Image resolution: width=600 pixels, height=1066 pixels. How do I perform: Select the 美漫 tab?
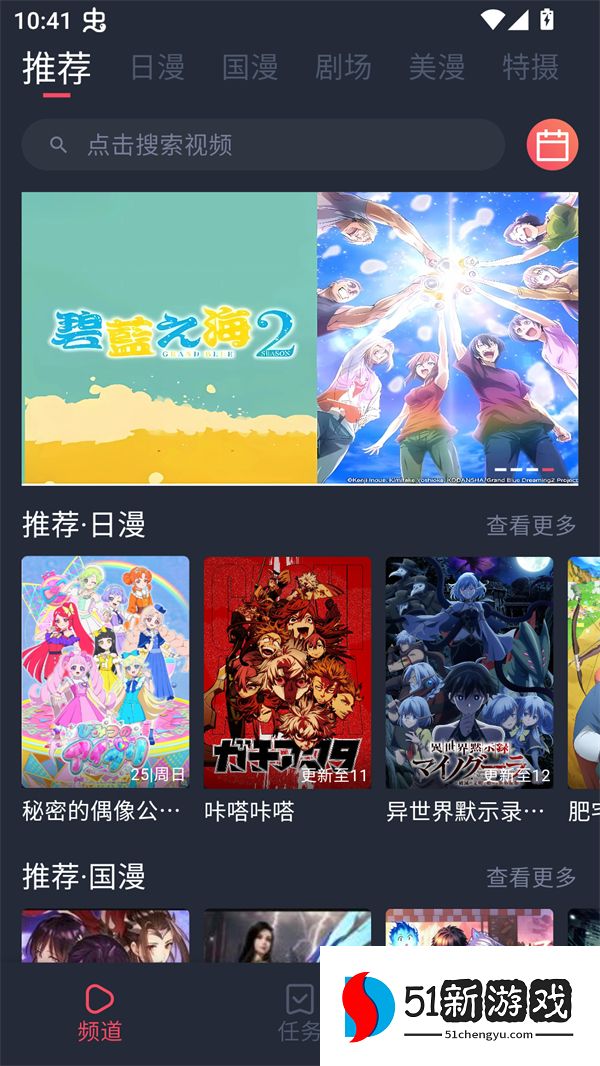[x=437, y=68]
